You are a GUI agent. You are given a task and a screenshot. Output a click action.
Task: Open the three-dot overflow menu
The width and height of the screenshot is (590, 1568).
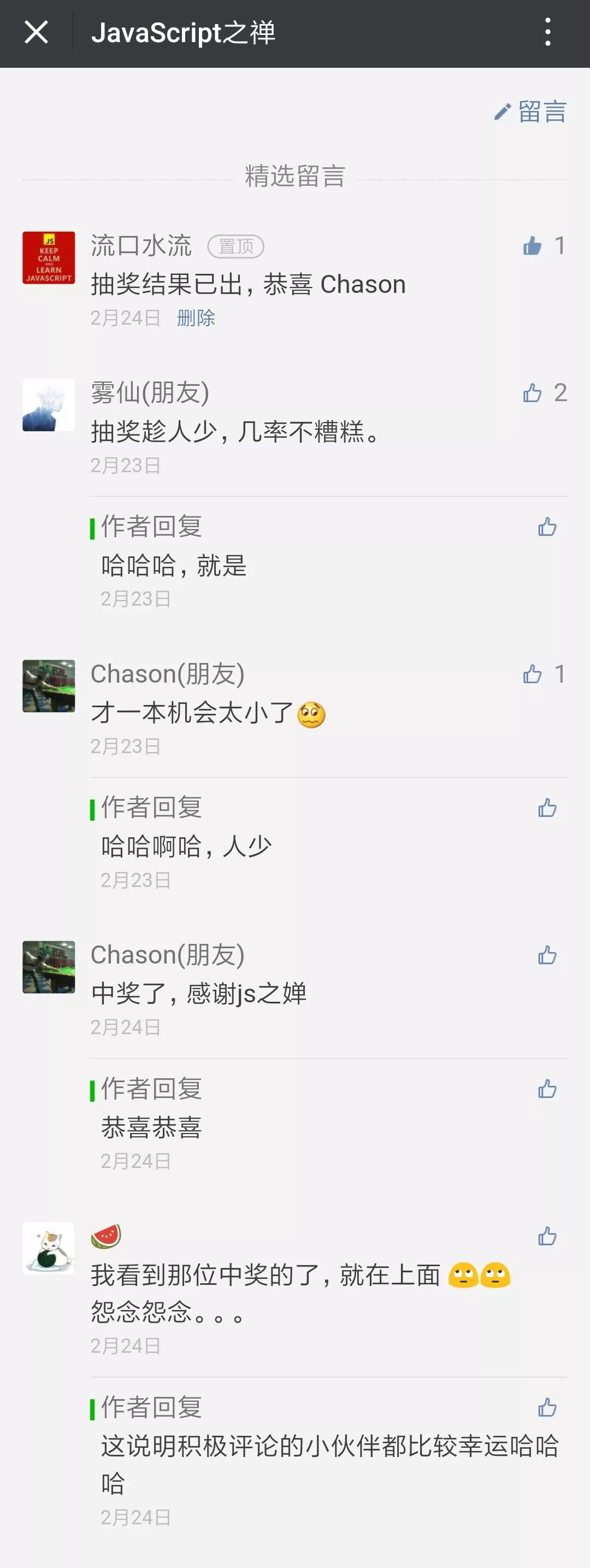click(547, 32)
